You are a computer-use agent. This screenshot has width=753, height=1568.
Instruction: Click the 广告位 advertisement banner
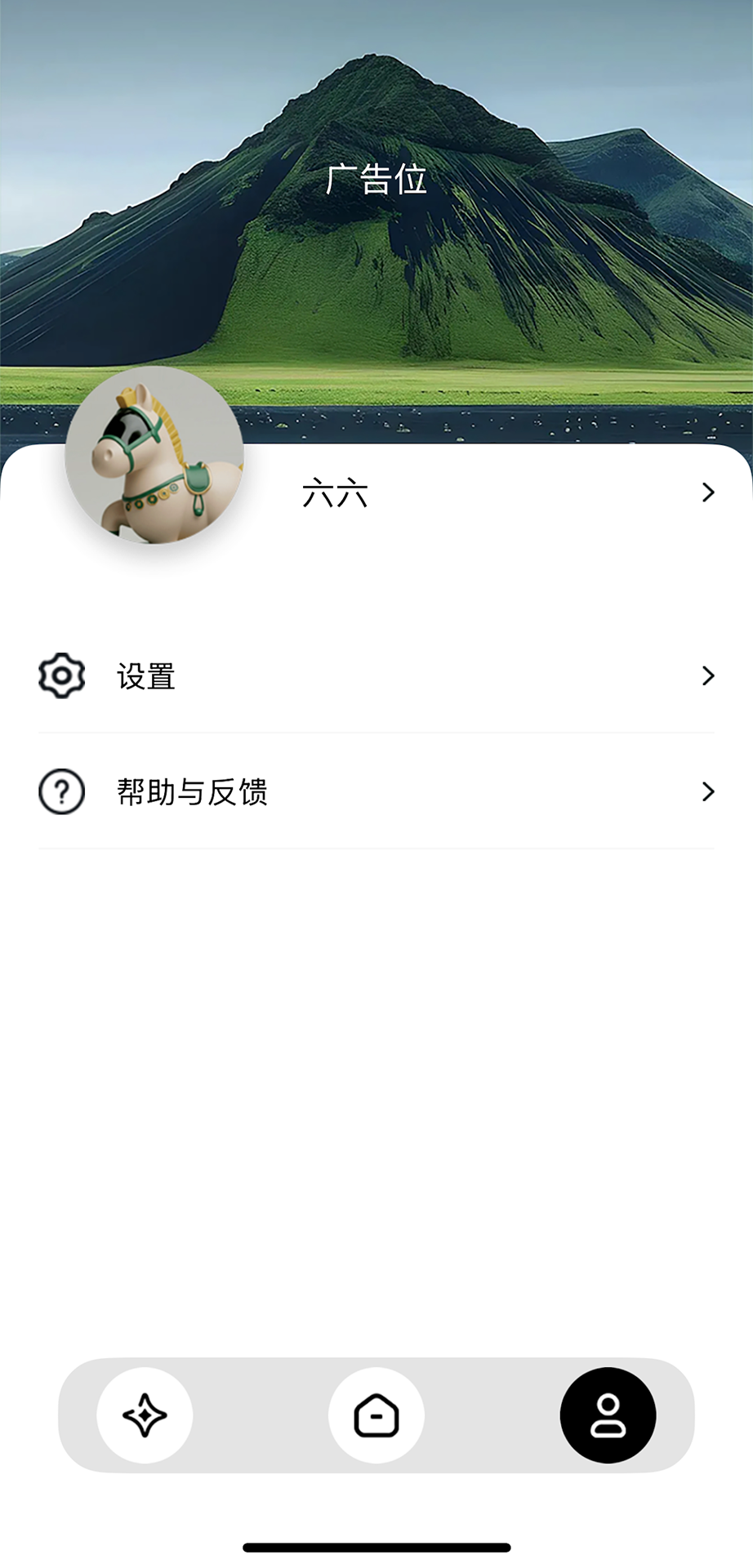click(376, 180)
